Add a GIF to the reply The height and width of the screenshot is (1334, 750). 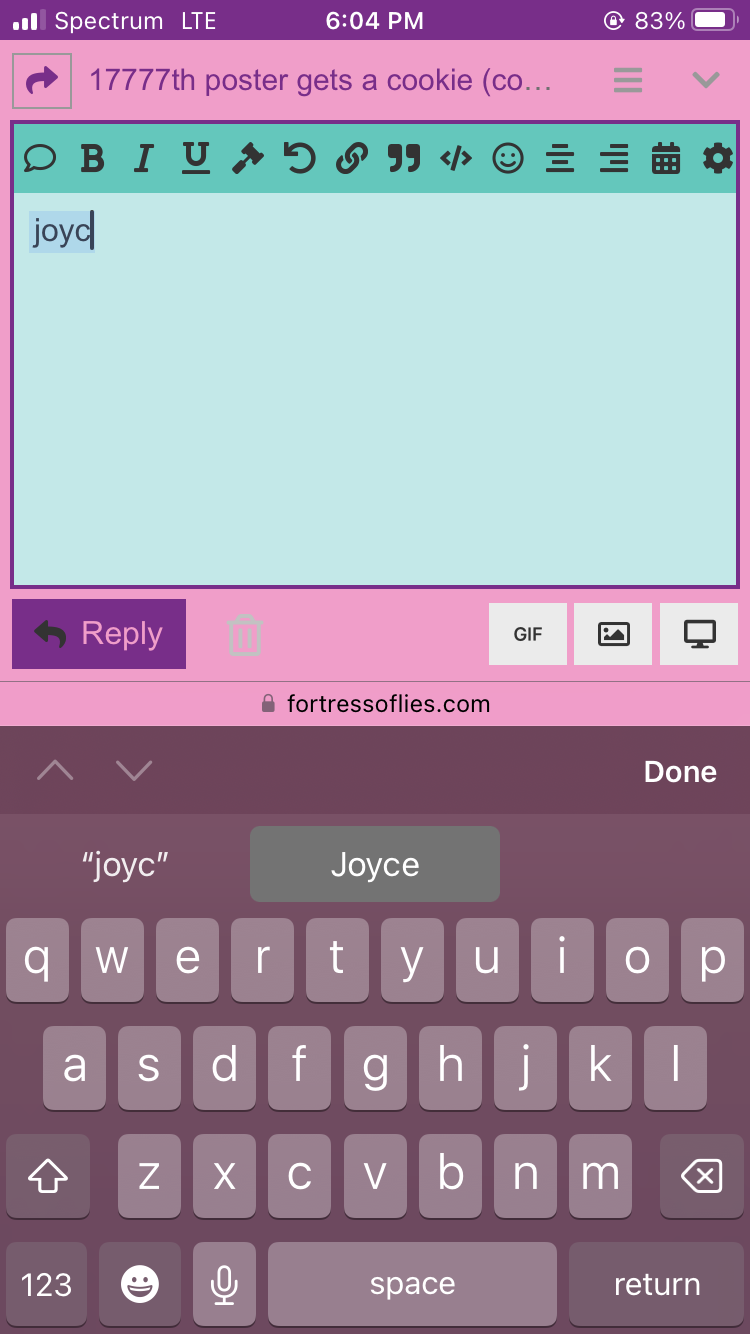(x=528, y=634)
